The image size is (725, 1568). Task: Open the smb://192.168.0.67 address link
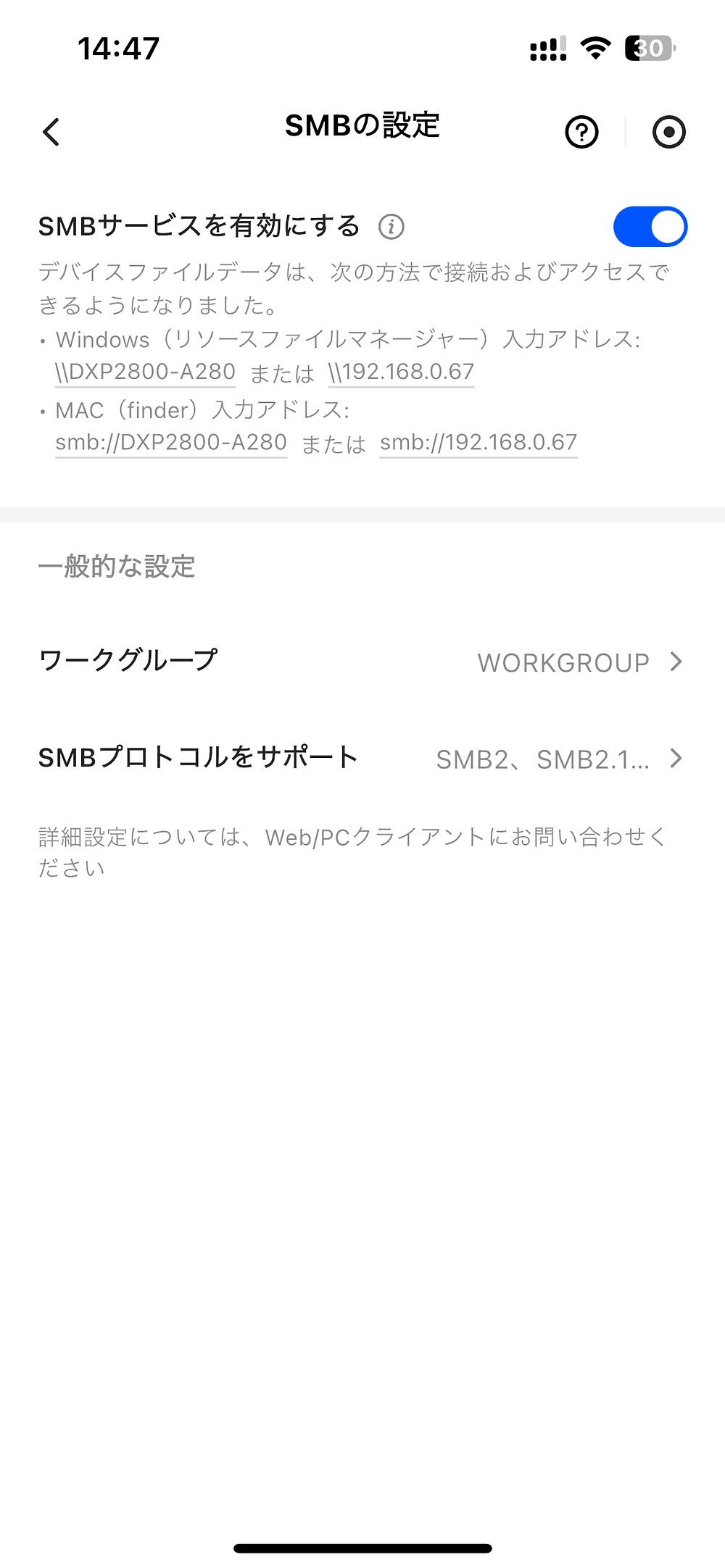click(x=478, y=442)
